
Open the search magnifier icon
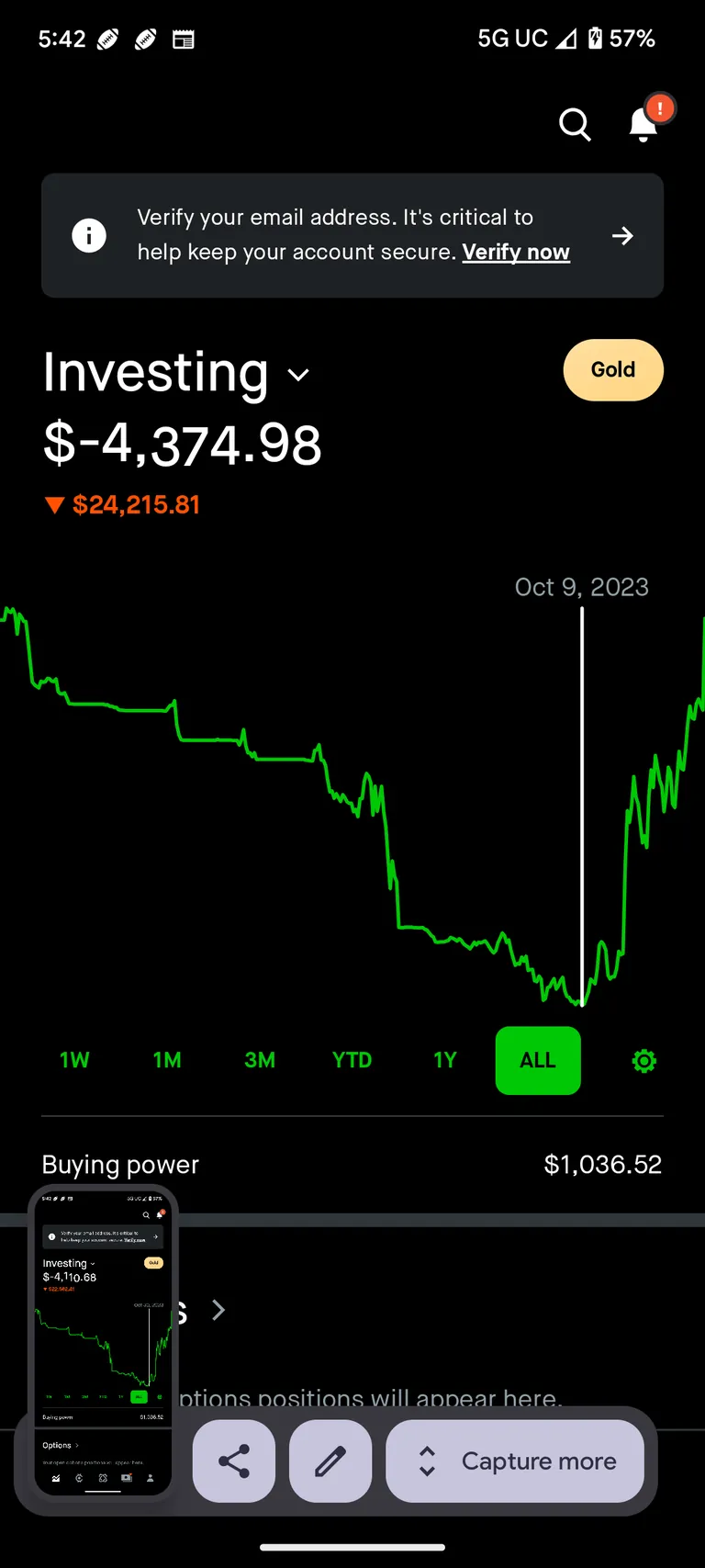575,125
